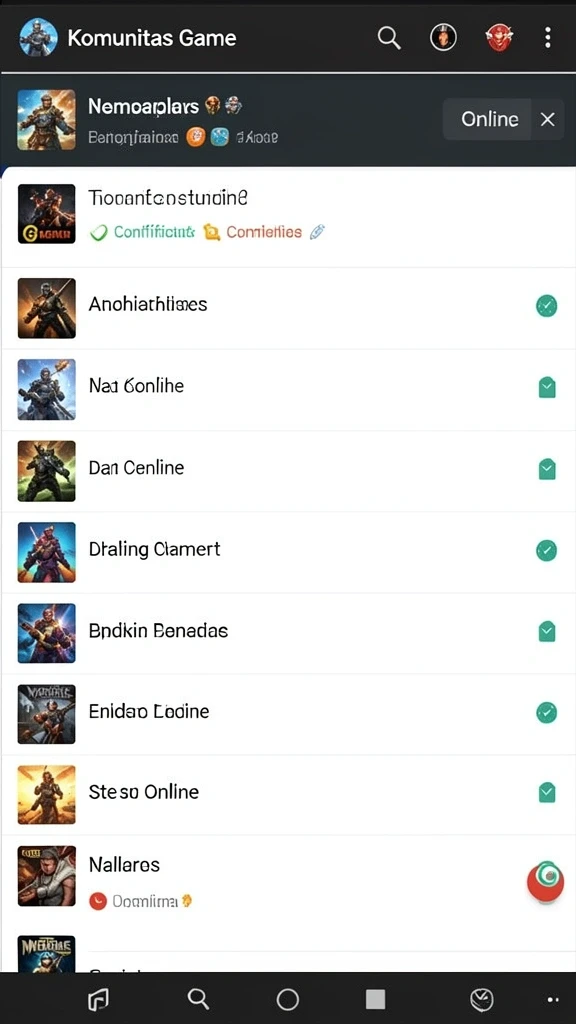The height and width of the screenshot is (1024, 576).
Task: Tap the red avatar icon in app bar
Action: click(498, 38)
